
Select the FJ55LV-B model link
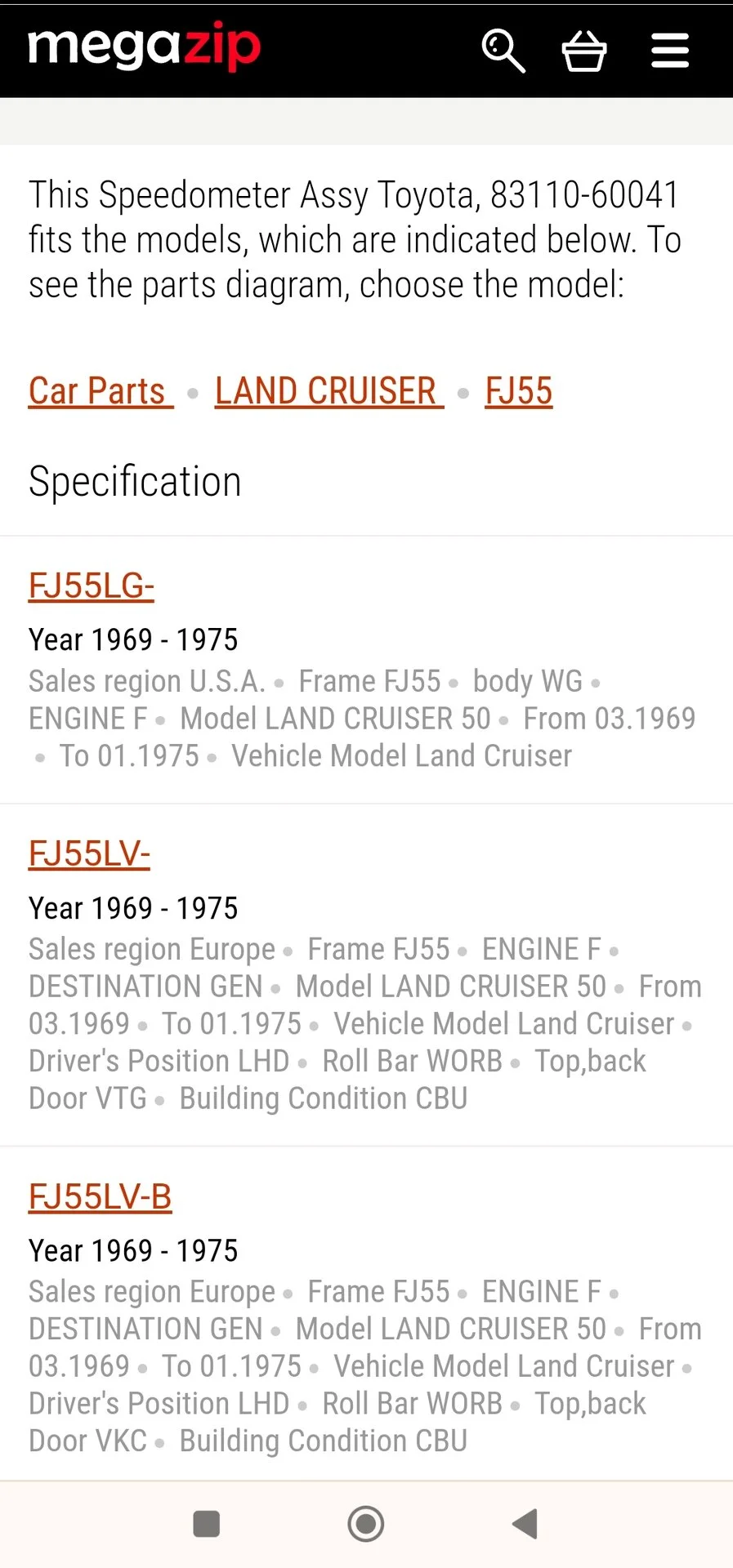101,1197
